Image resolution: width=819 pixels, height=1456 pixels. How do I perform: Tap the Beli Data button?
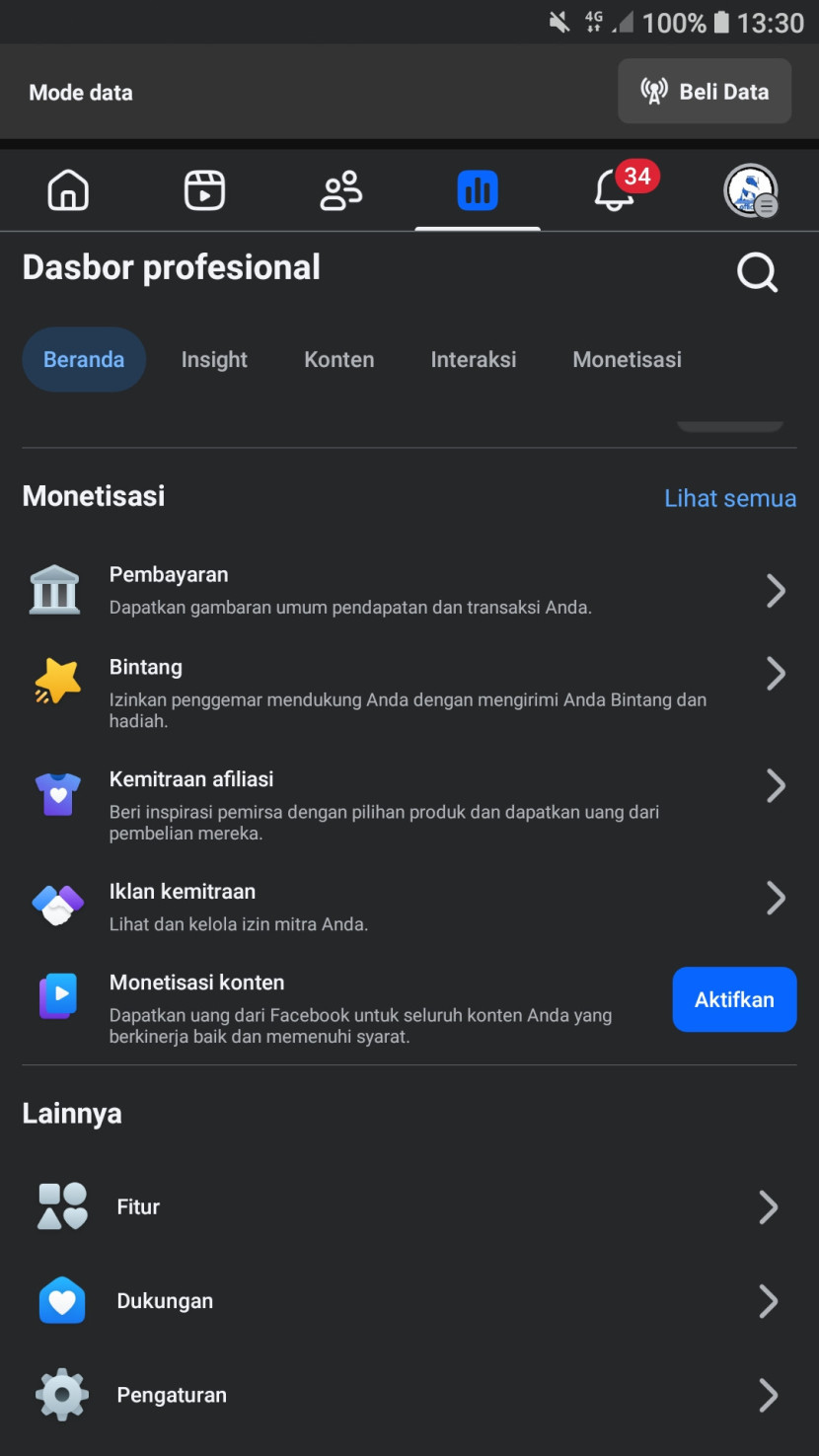705,92
